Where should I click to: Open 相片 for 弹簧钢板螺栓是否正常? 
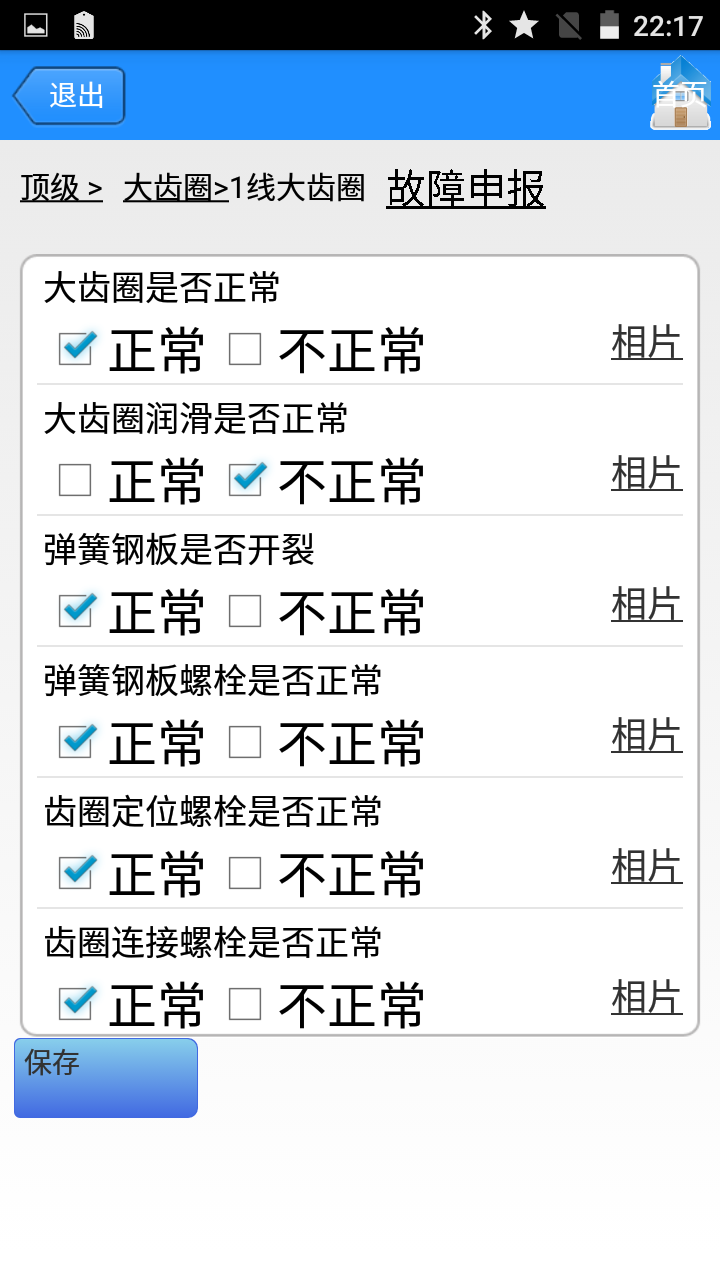pyautogui.click(x=646, y=736)
